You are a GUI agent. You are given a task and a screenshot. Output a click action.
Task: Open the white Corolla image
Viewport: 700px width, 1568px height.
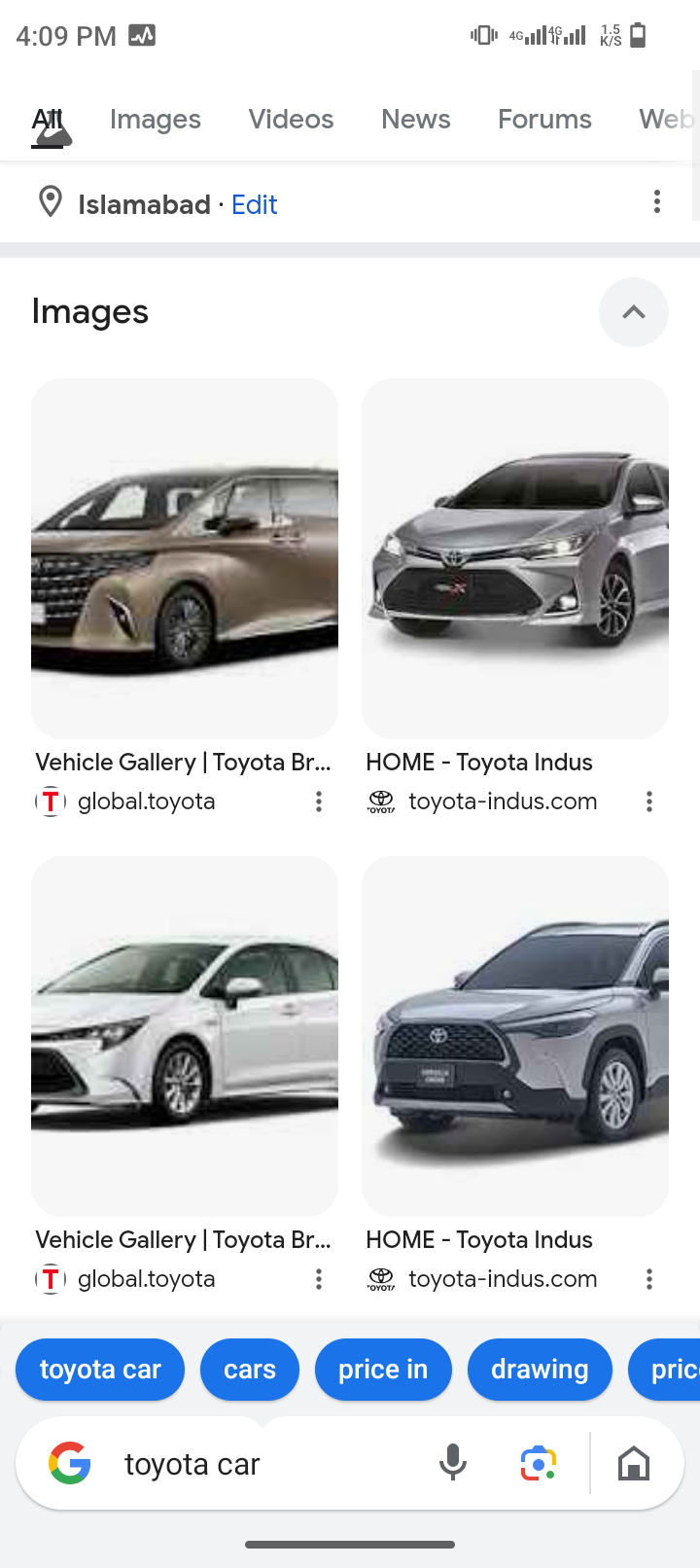(x=185, y=1035)
